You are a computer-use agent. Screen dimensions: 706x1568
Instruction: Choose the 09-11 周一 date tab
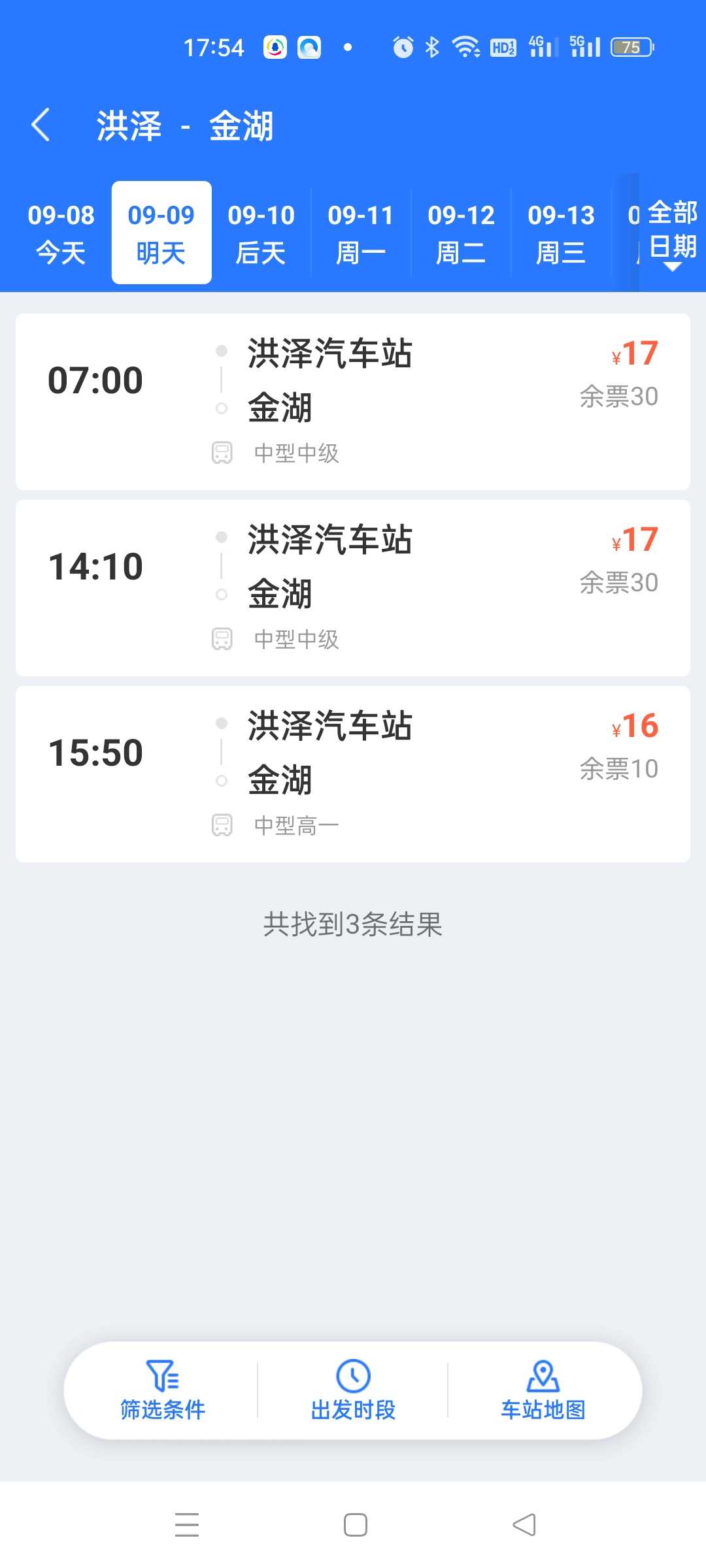(361, 233)
